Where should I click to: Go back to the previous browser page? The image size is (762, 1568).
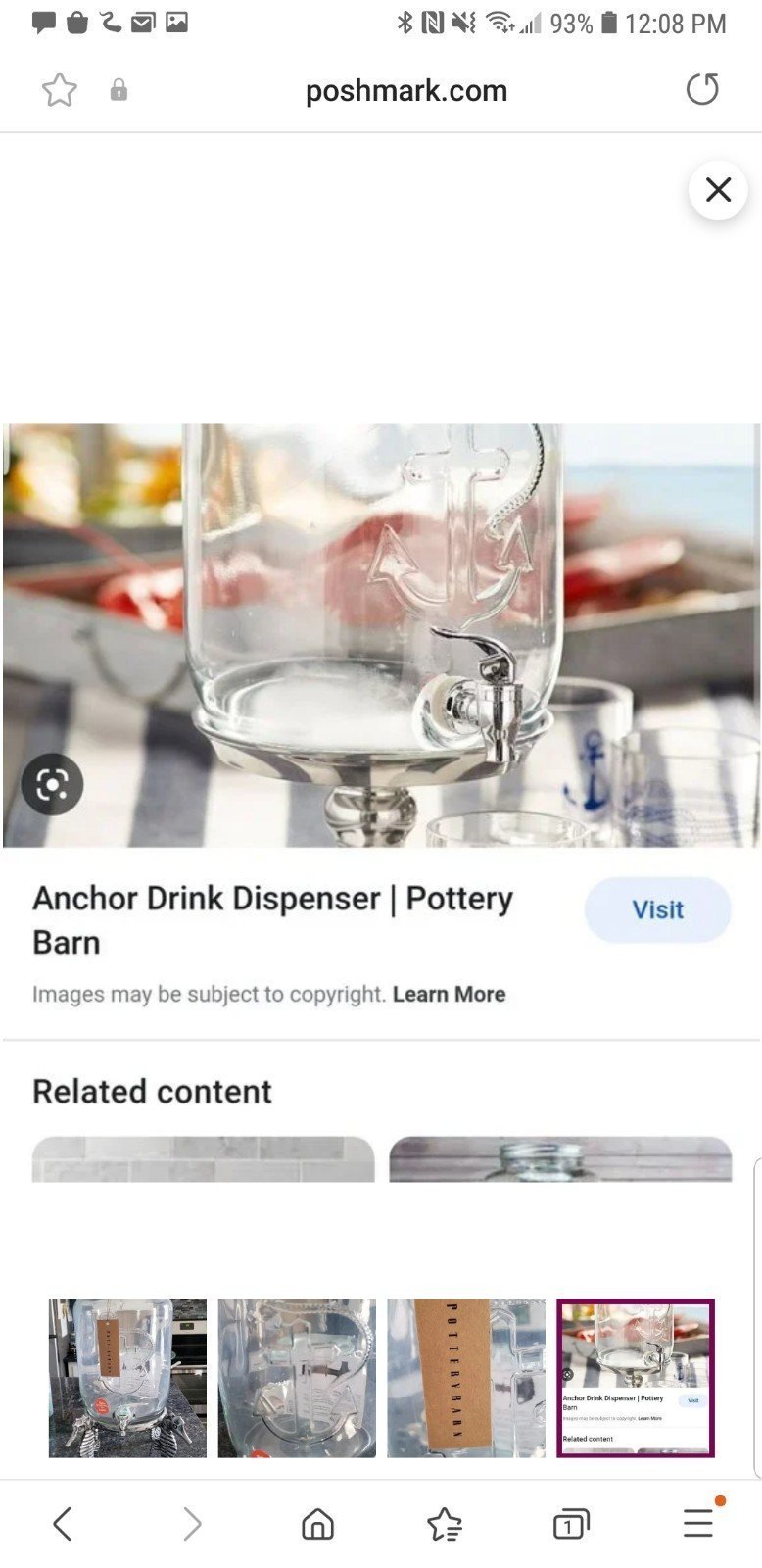(x=63, y=1524)
